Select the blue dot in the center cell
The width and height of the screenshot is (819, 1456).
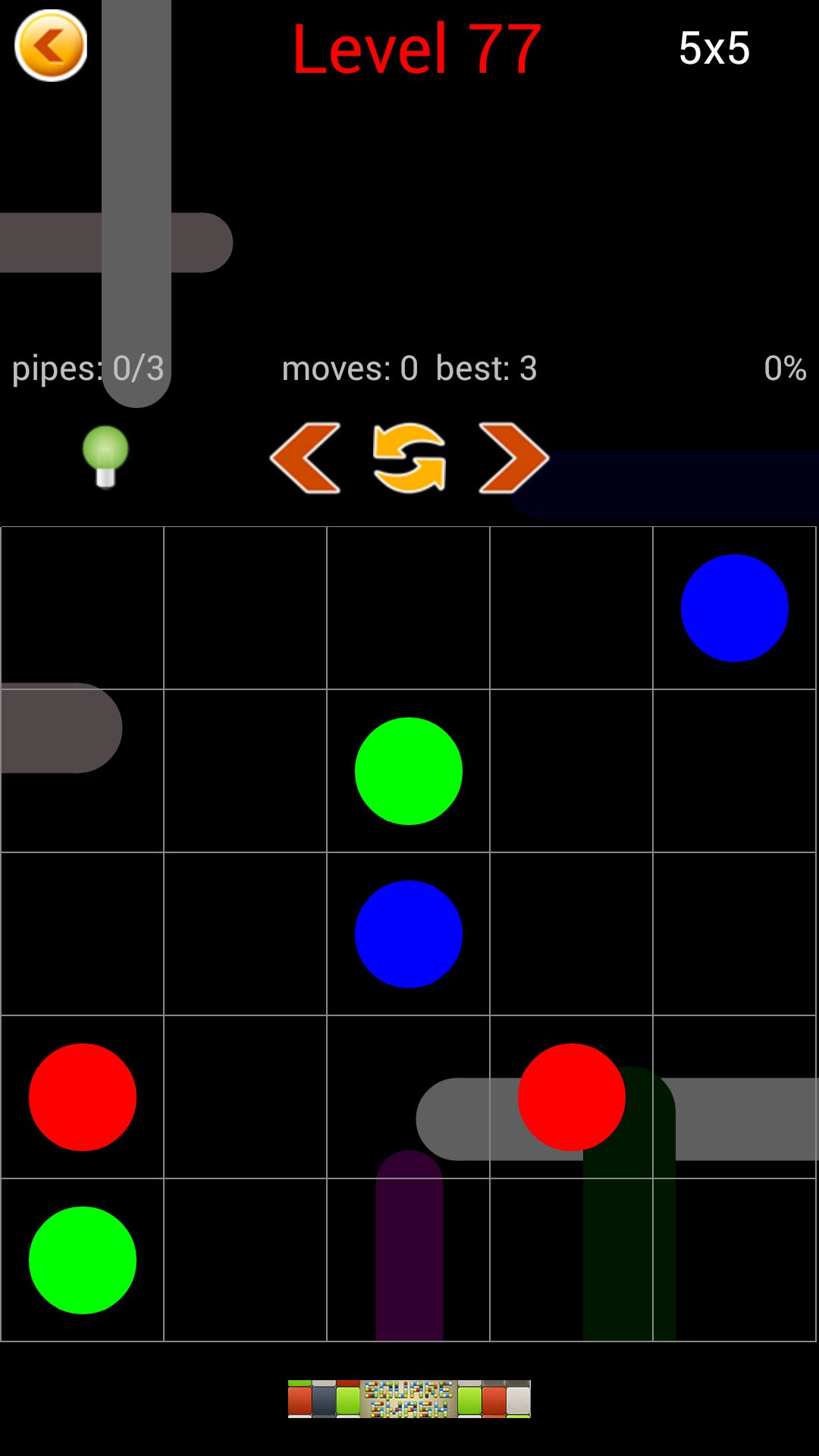coord(409,934)
